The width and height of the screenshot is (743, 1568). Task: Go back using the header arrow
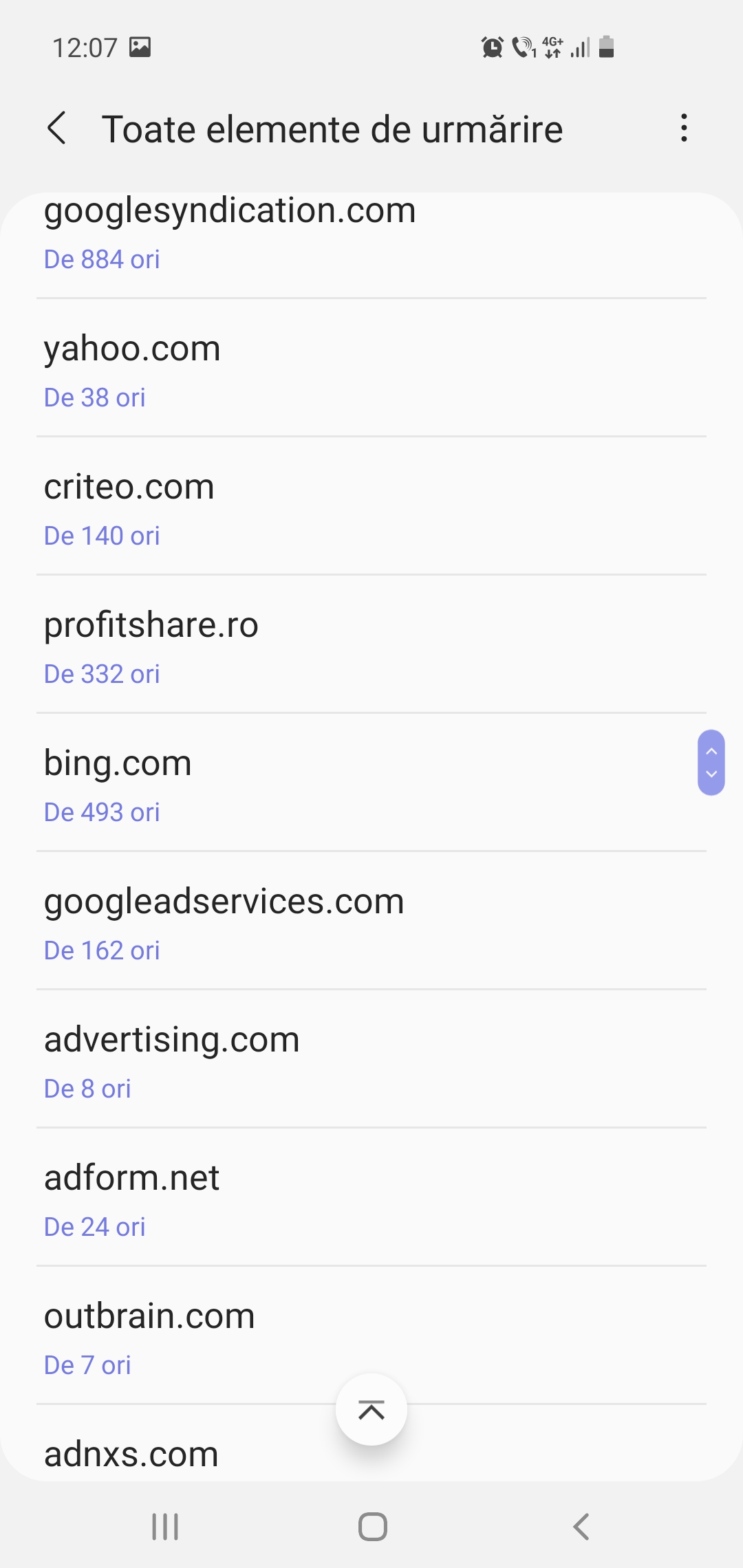point(56,129)
